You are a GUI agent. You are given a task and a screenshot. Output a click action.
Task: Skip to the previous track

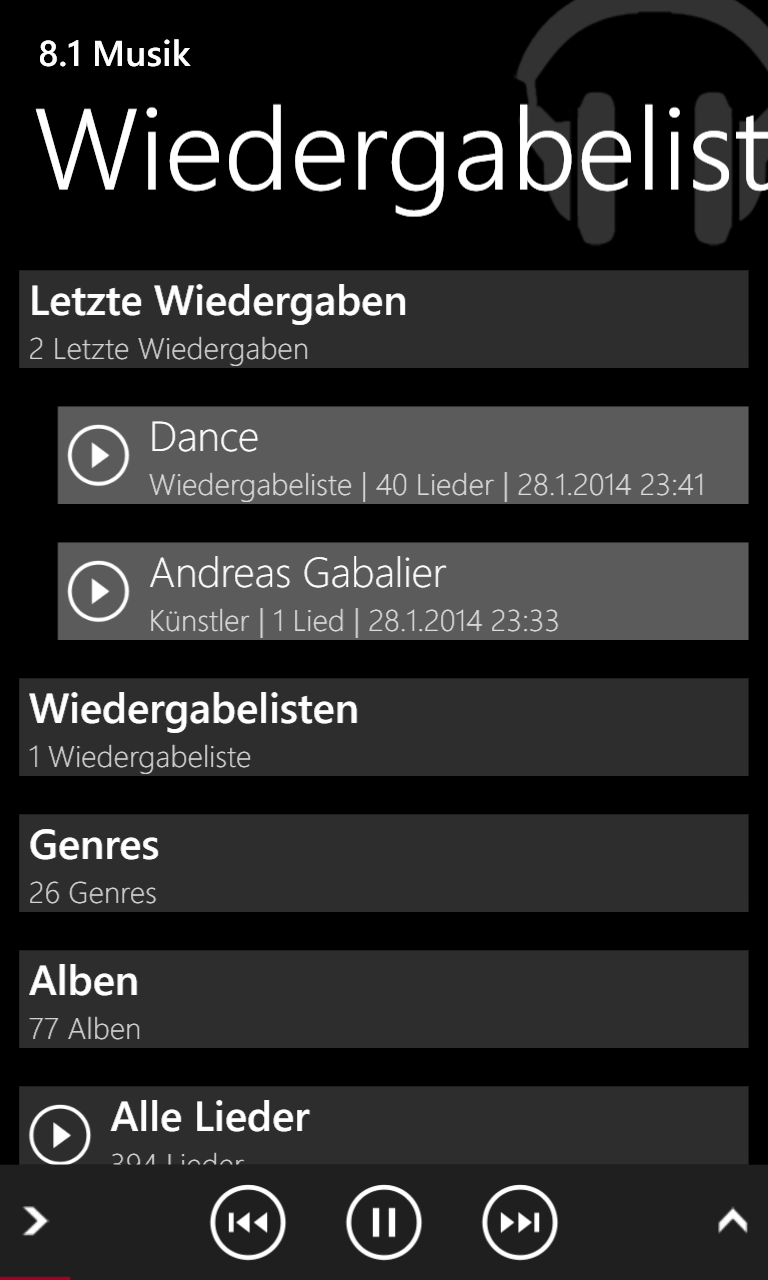tap(248, 1222)
